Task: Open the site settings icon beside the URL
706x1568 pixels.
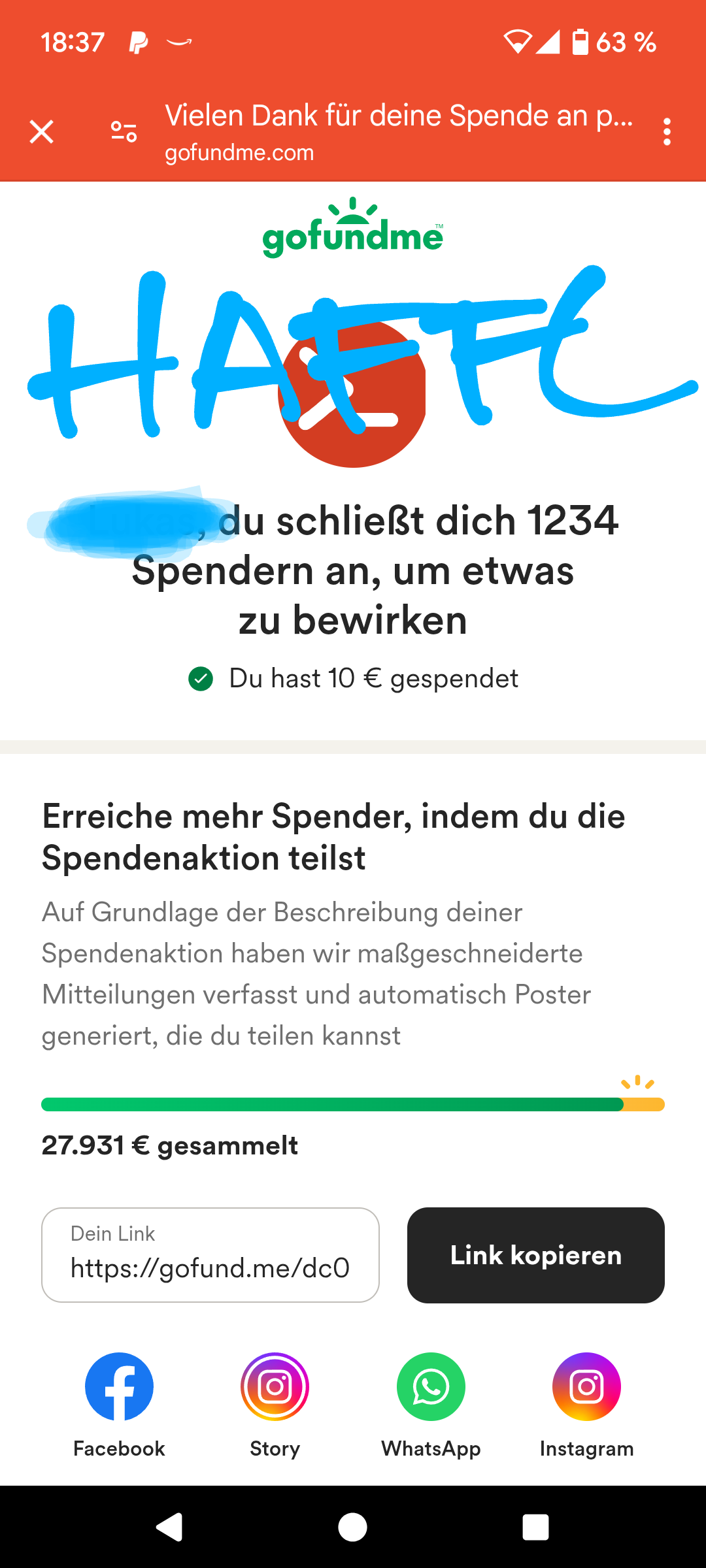Action: coord(124,132)
